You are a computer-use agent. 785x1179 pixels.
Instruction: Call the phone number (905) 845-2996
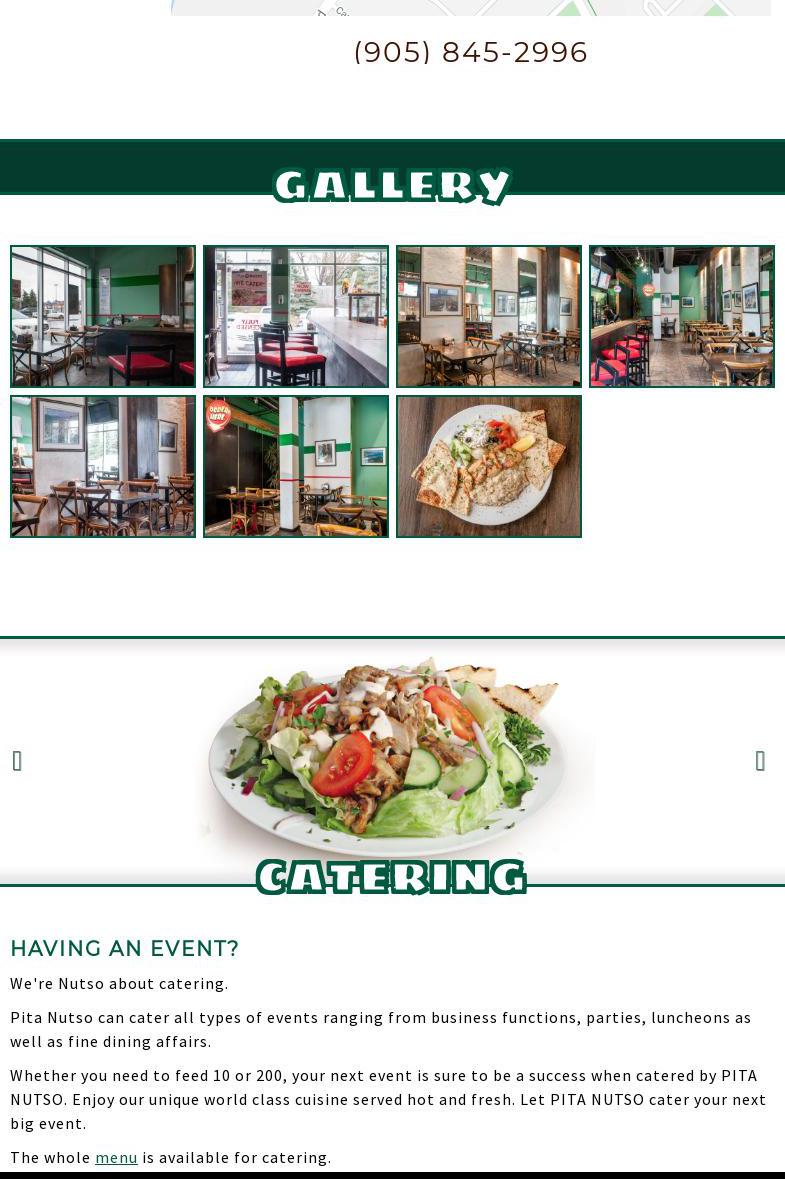tap(470, 52)
